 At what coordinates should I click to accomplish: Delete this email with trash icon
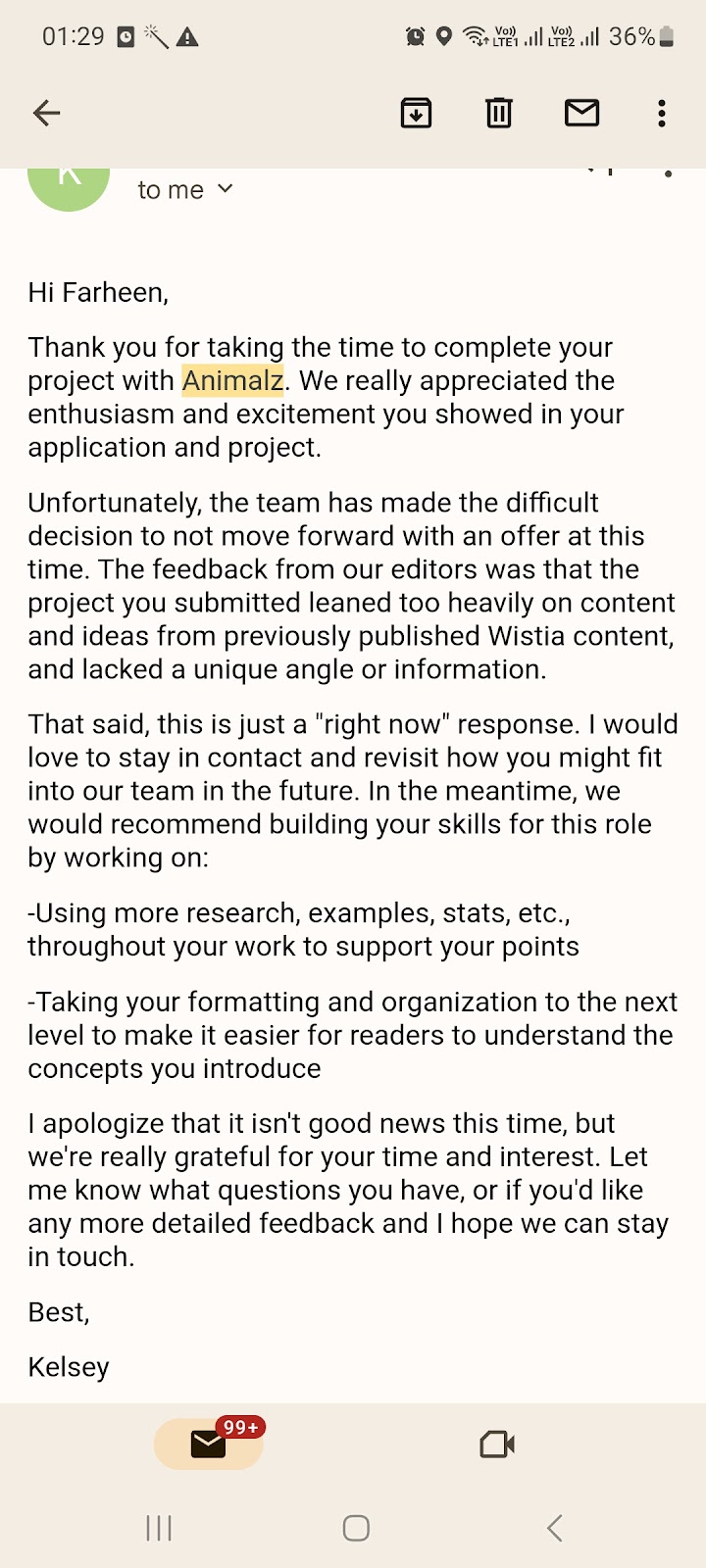[499, 114]
